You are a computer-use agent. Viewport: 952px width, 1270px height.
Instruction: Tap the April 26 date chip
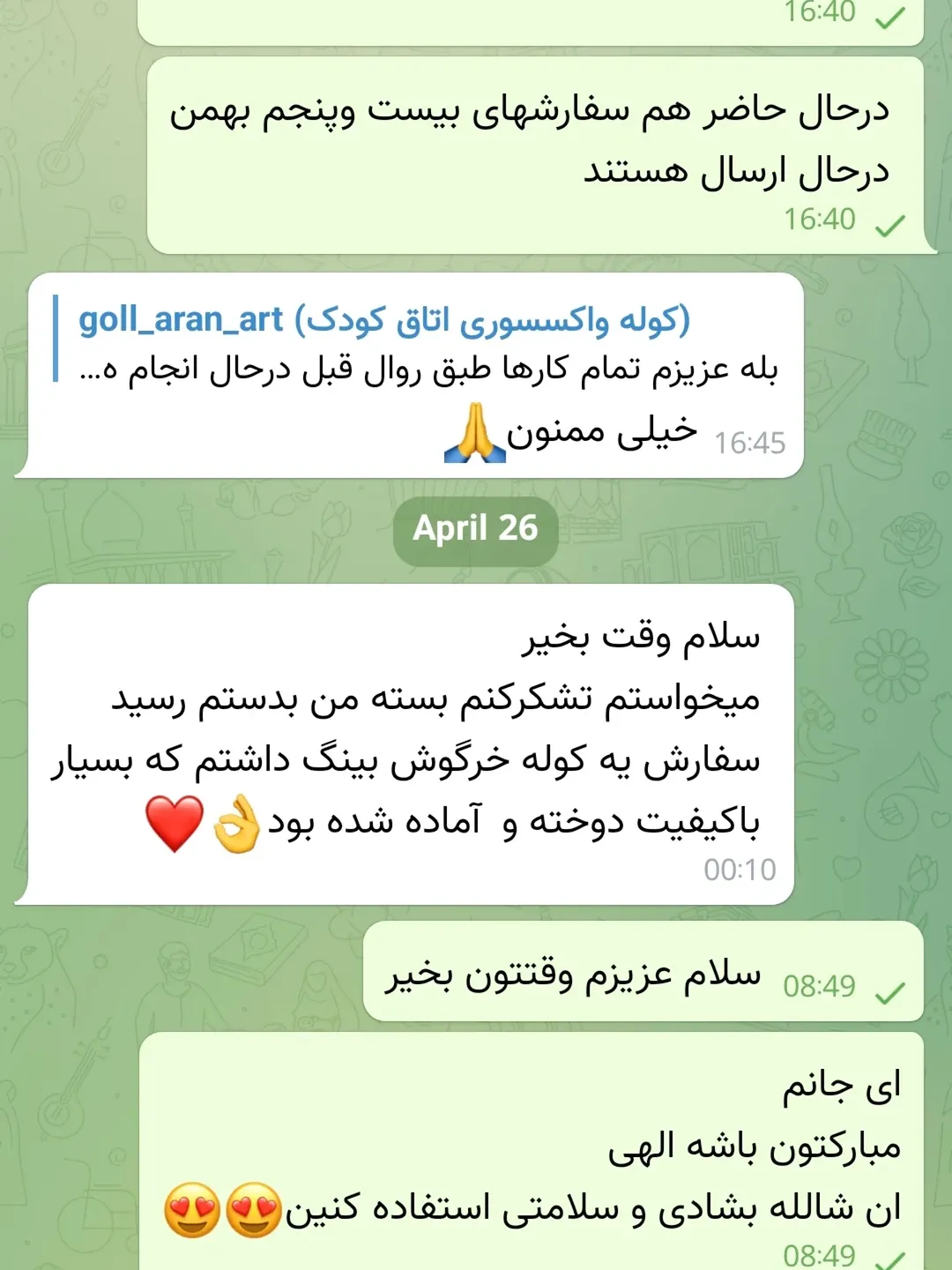click(475, 529)
